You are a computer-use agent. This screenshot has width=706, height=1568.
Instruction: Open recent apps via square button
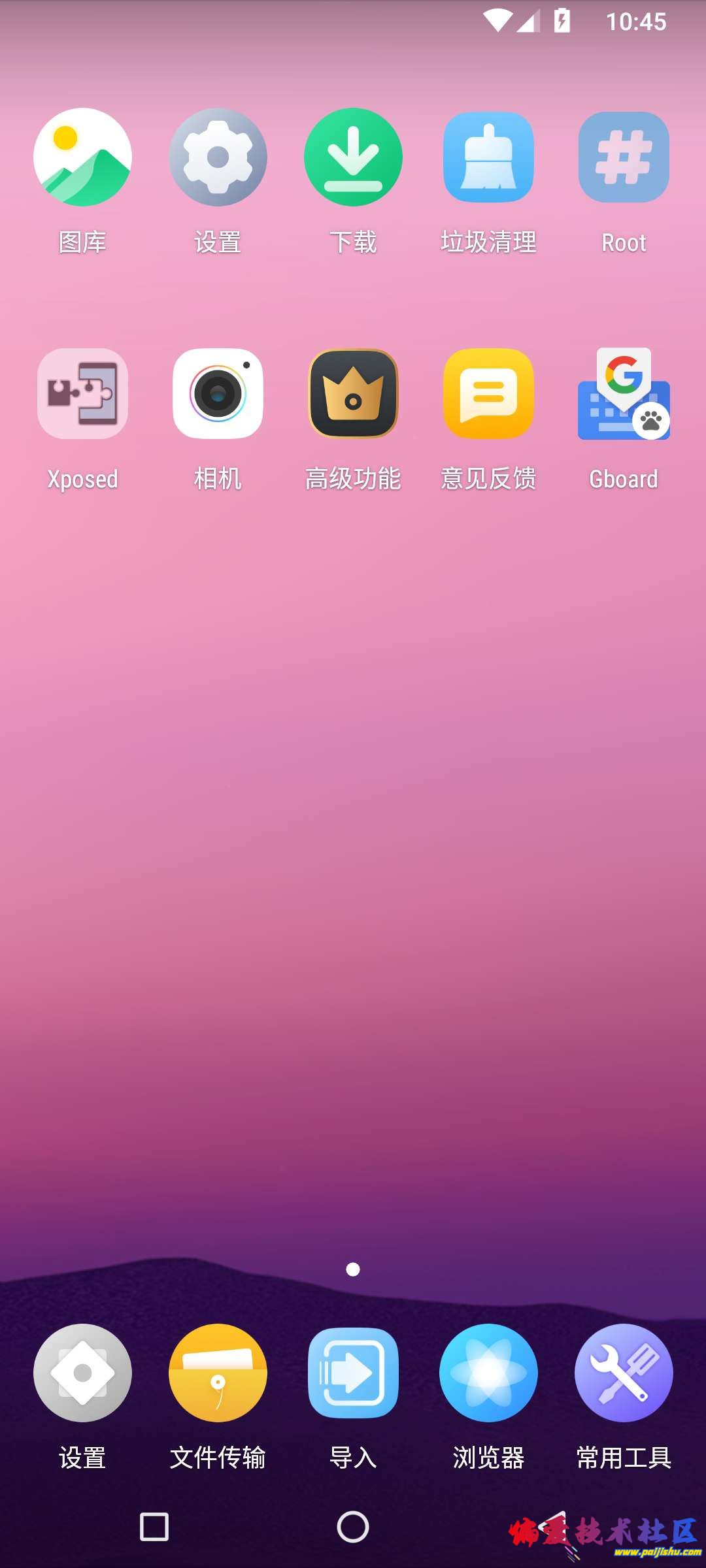click(154, 1527)
